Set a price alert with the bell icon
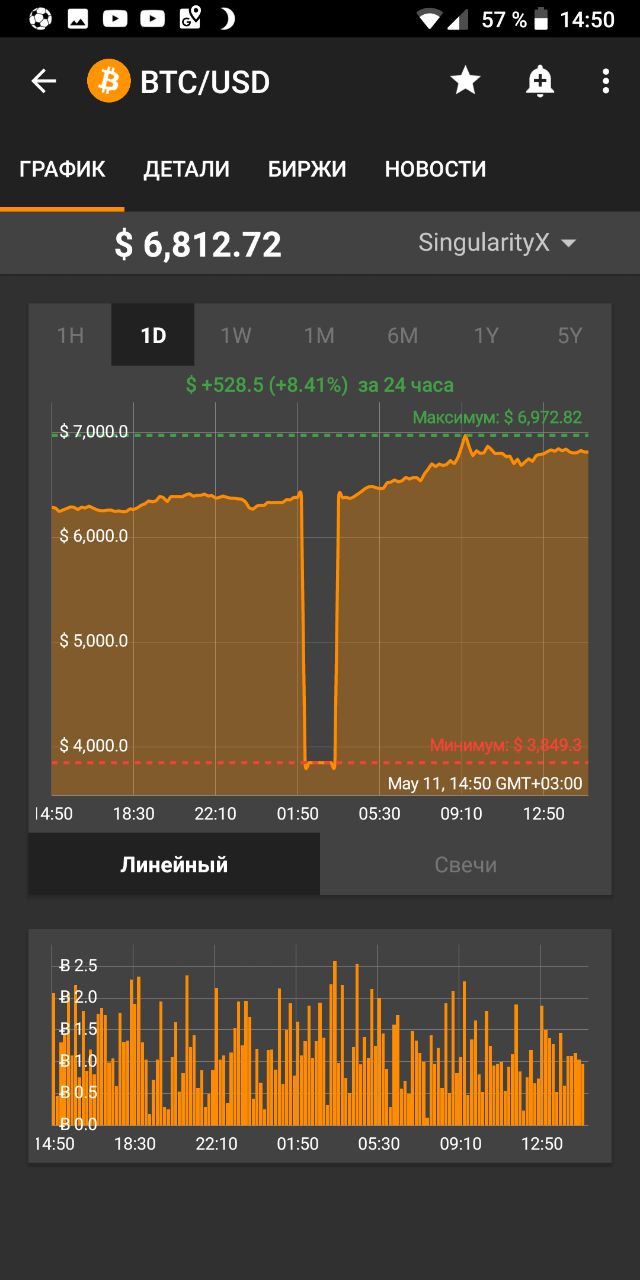This screenshot has height=1280, width=640. (540, 81)
